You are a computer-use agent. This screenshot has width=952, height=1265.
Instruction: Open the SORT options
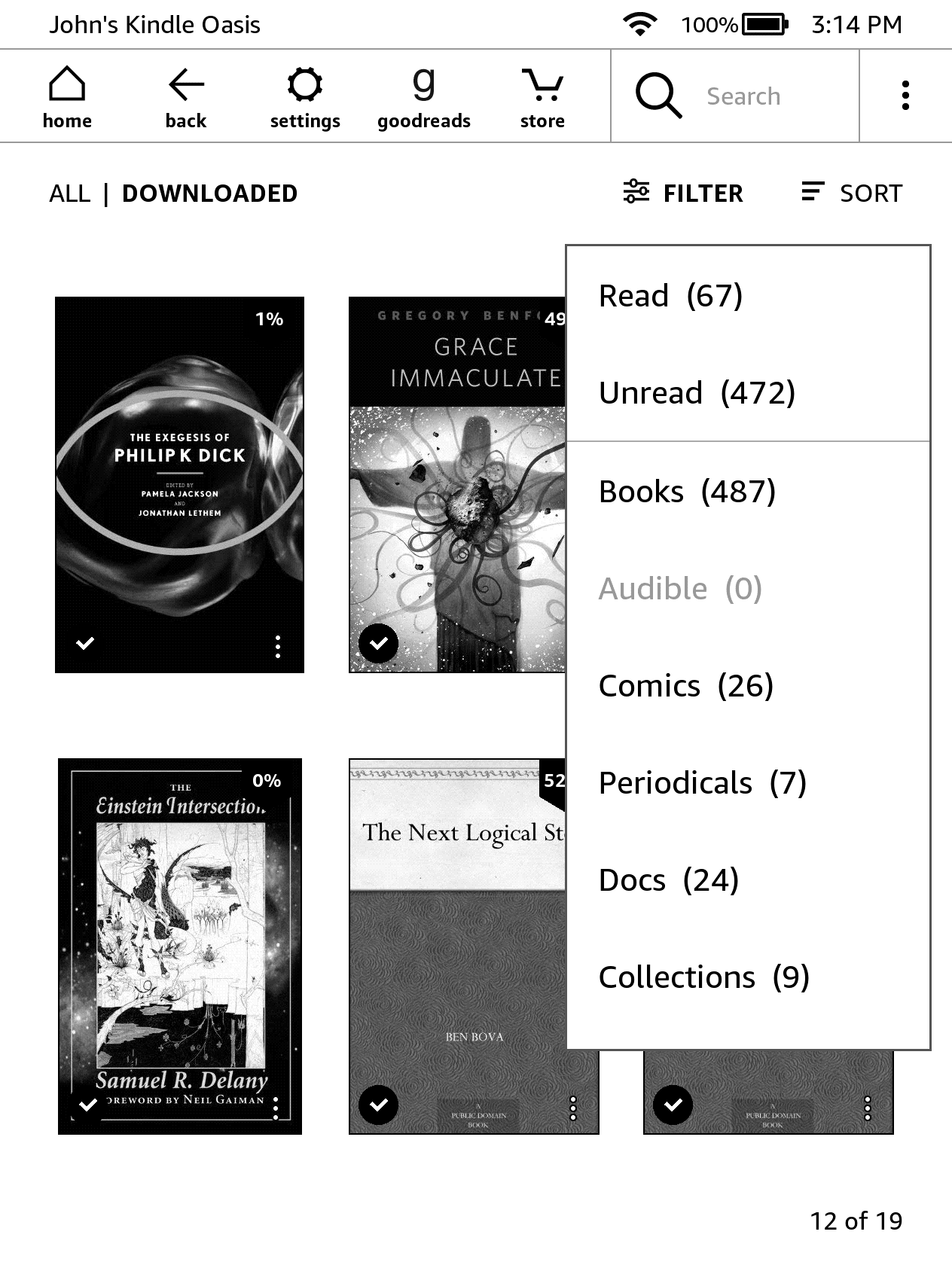click(x=852, y=194)
